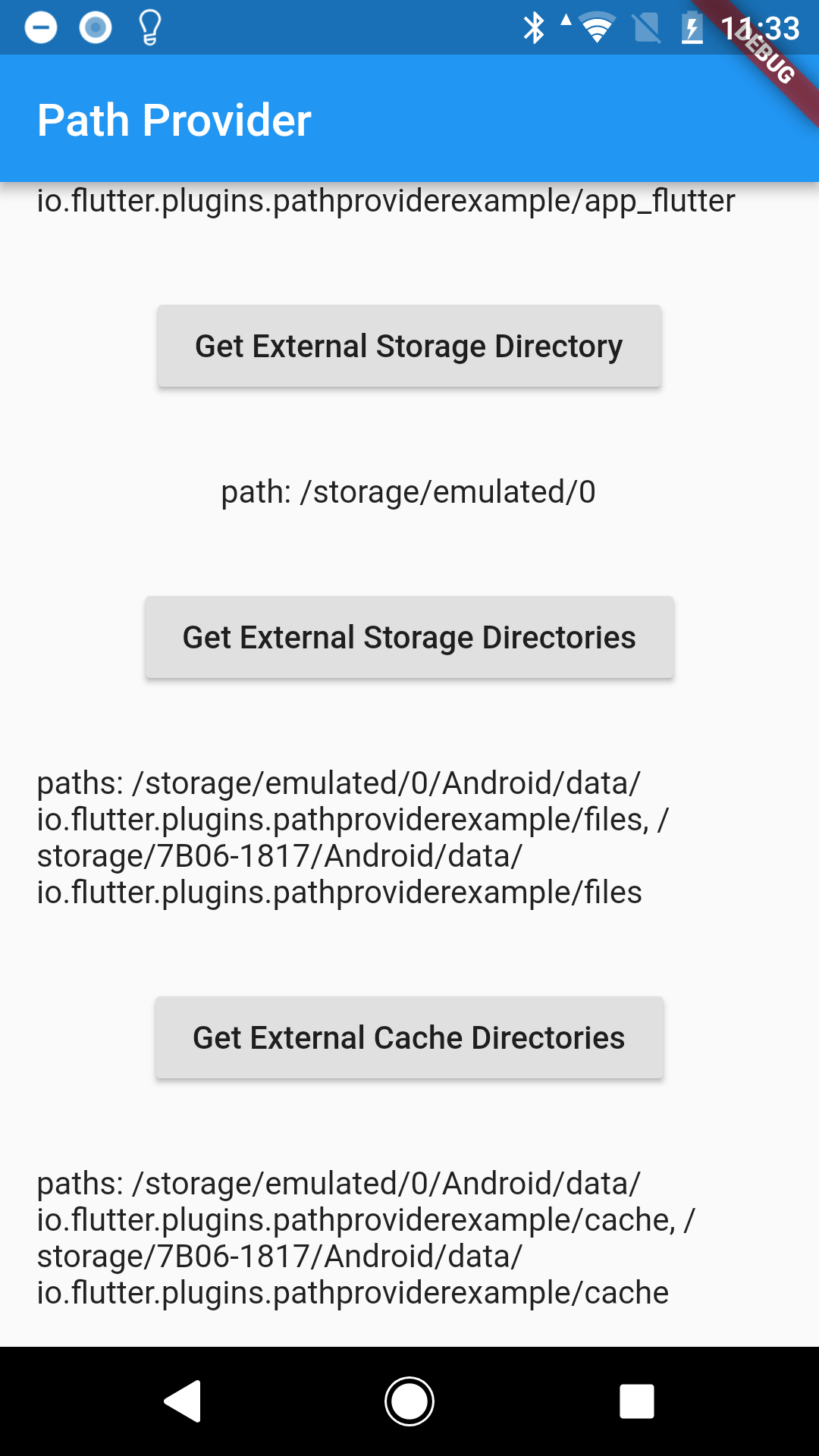Go back using system back button
This screenshot has width=819, height=1456.
[183, 1401]
